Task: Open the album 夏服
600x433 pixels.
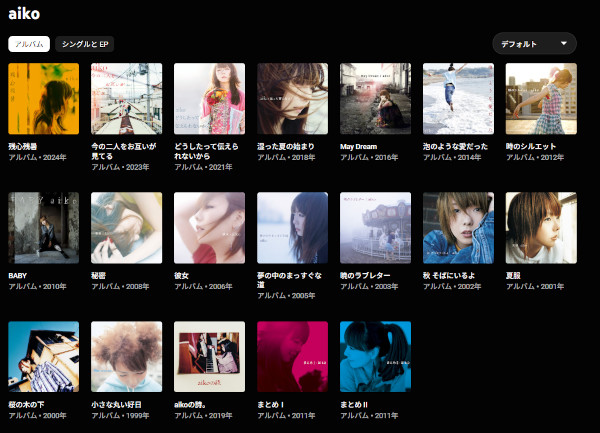Action: pyautogui.click(x=541, y=227)
